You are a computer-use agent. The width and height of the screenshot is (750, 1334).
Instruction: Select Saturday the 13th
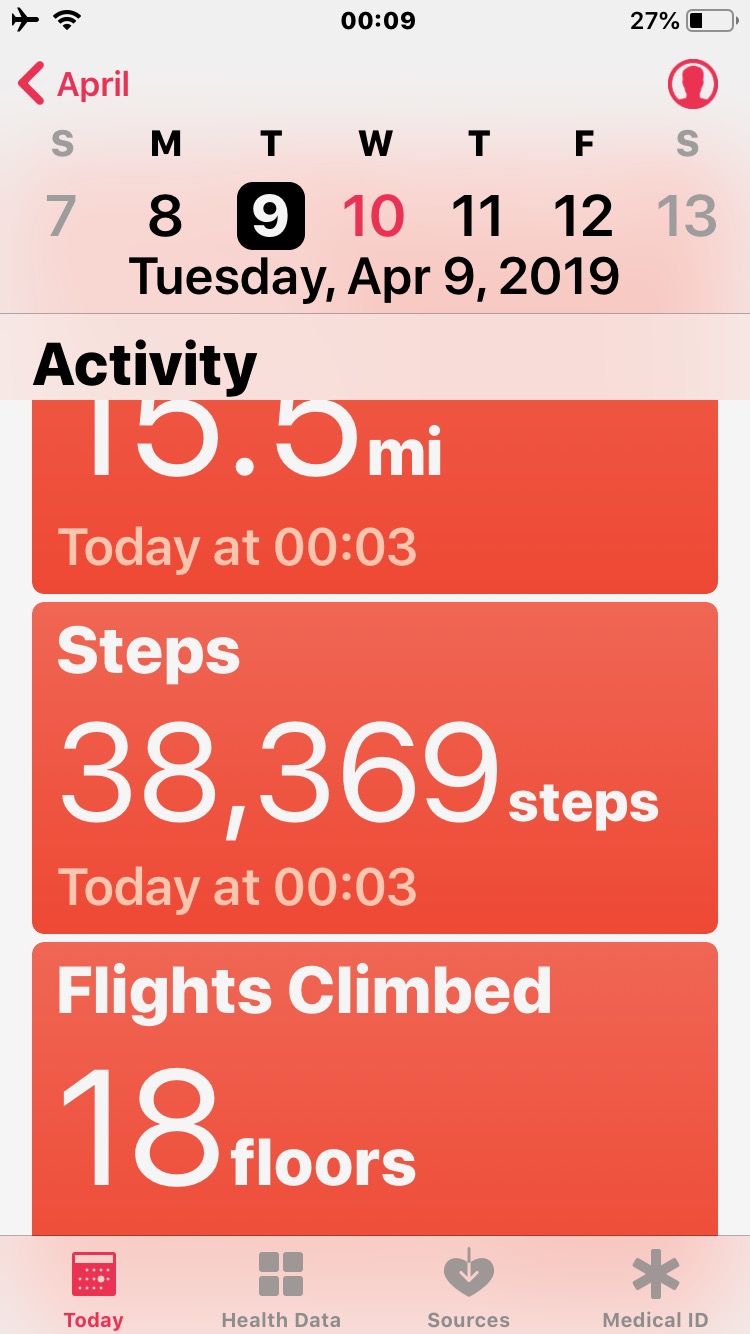(687, 215)
